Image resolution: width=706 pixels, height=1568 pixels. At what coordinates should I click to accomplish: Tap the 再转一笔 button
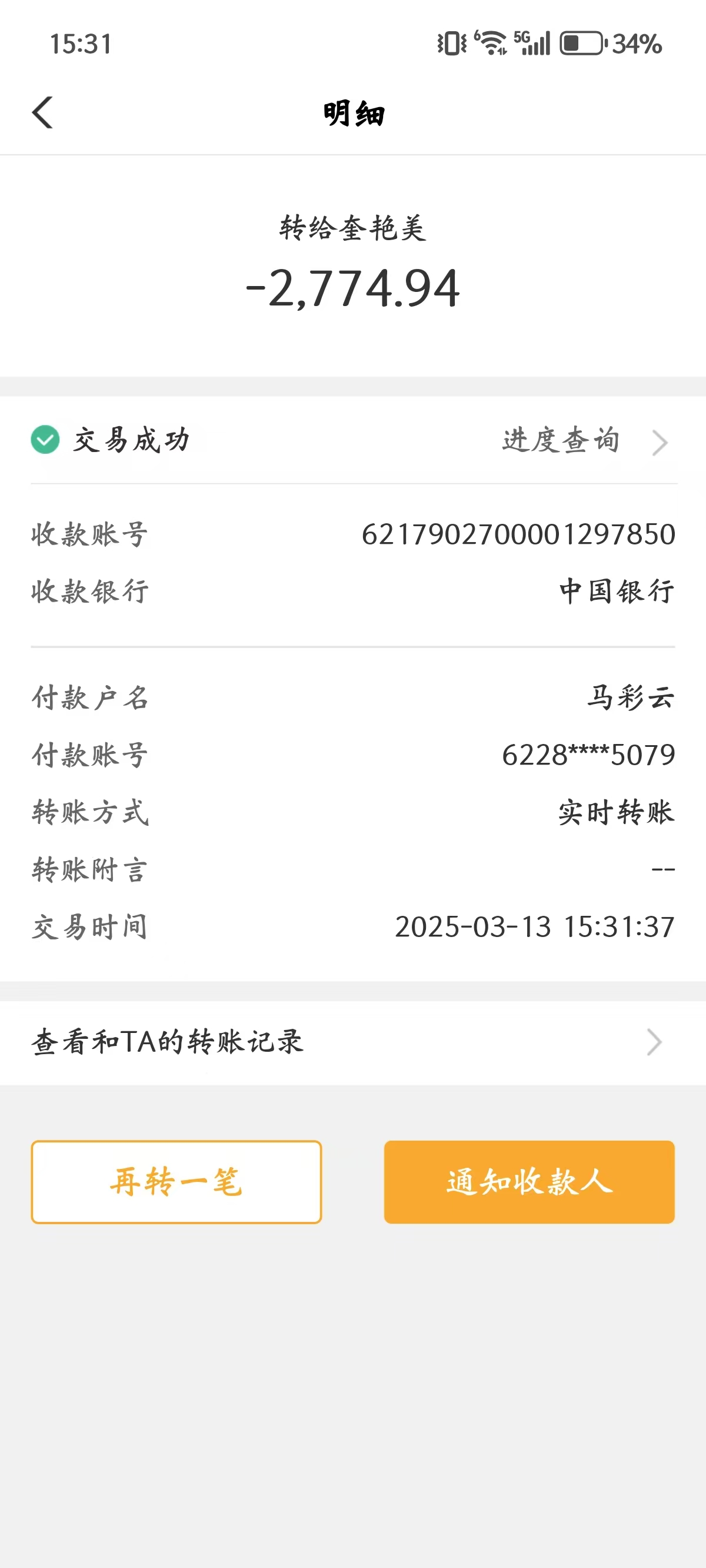click(x=176, y=1182)
